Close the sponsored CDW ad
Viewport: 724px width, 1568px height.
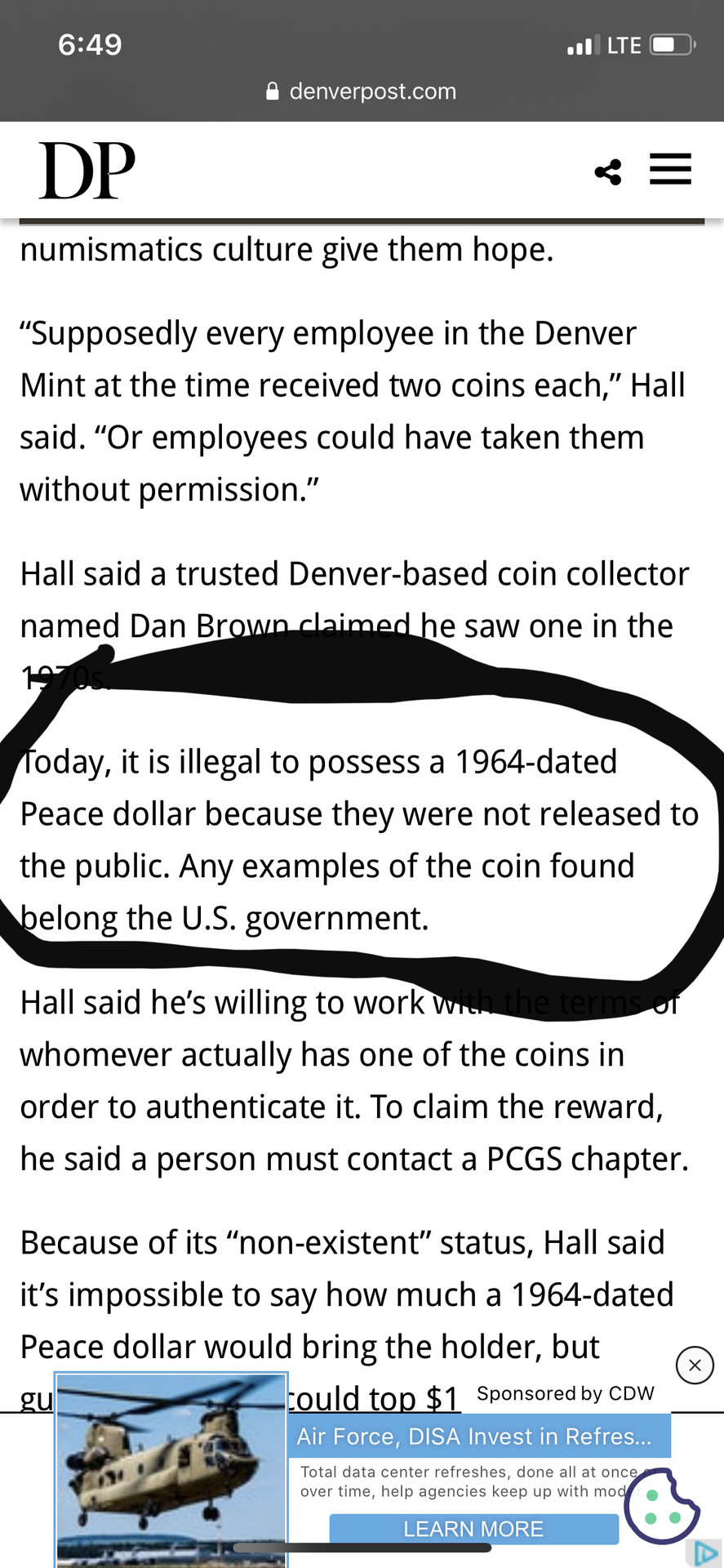coord(695,1365)
